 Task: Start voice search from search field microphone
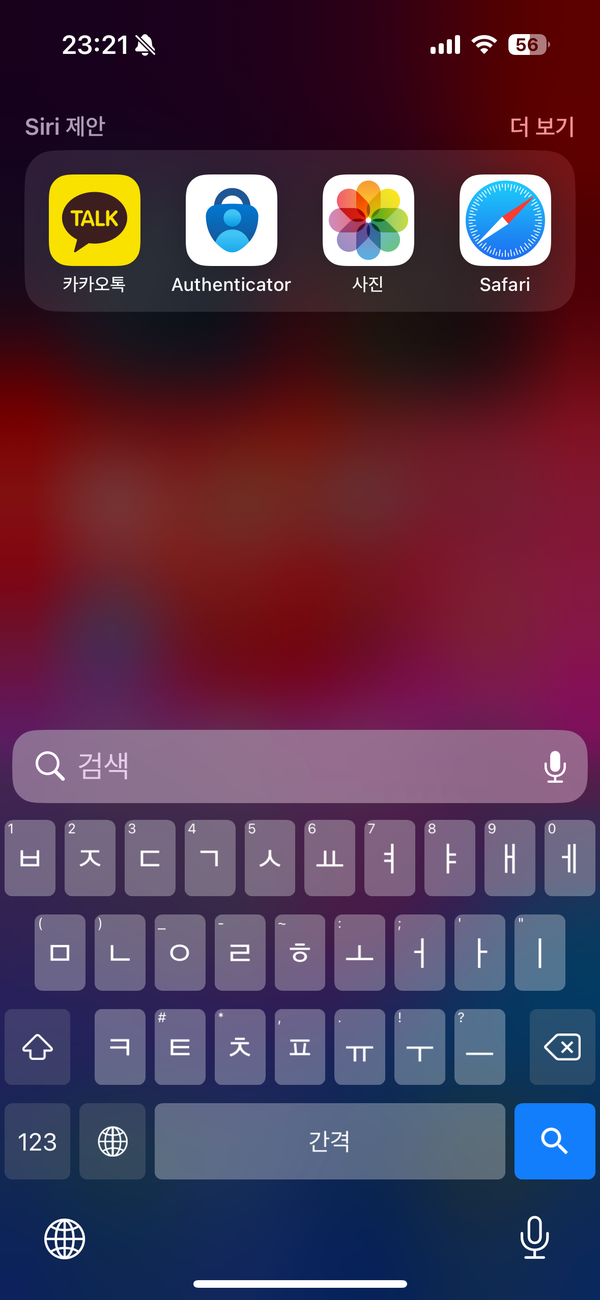coord(555,767)
